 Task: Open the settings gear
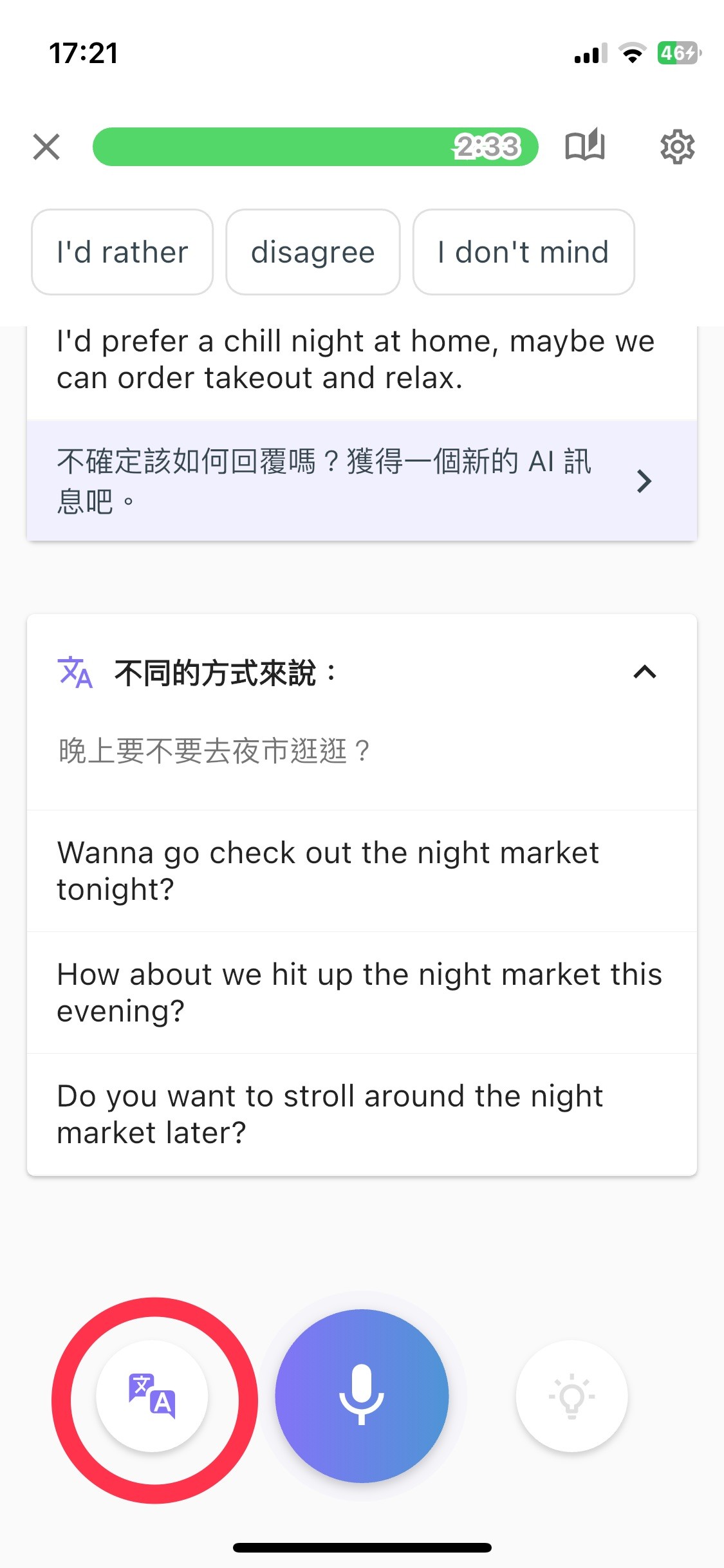click(x=678, y=146)
